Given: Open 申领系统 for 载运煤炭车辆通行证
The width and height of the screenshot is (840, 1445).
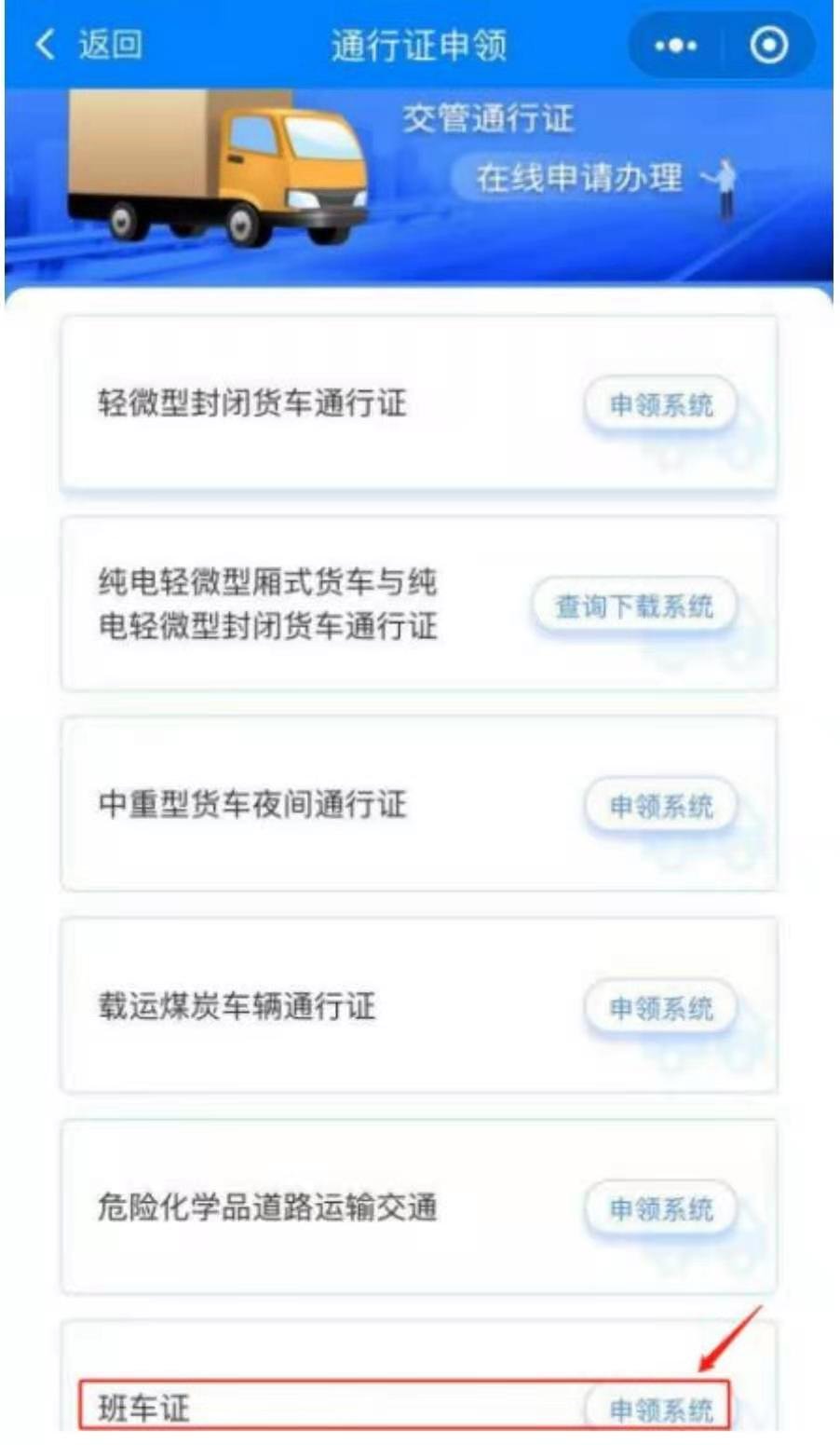Looking at the screenshot, I should [660, 1008].
